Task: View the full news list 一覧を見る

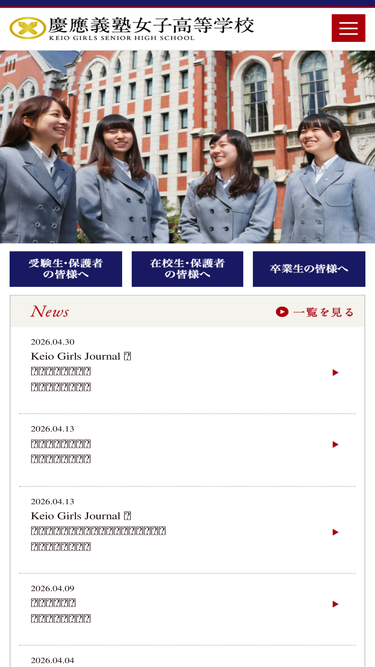Action: click(315, 312)
